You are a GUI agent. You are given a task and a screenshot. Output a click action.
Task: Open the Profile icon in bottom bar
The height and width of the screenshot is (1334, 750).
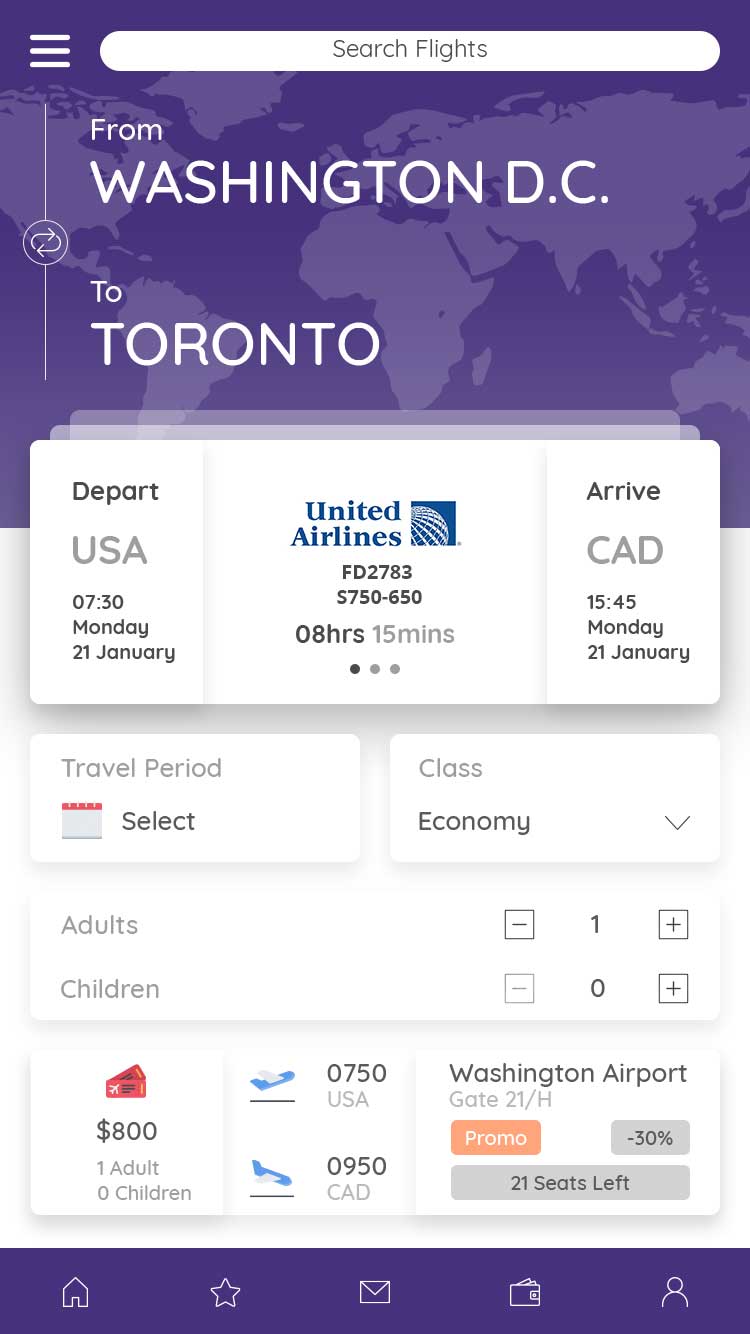[675, 1292]
